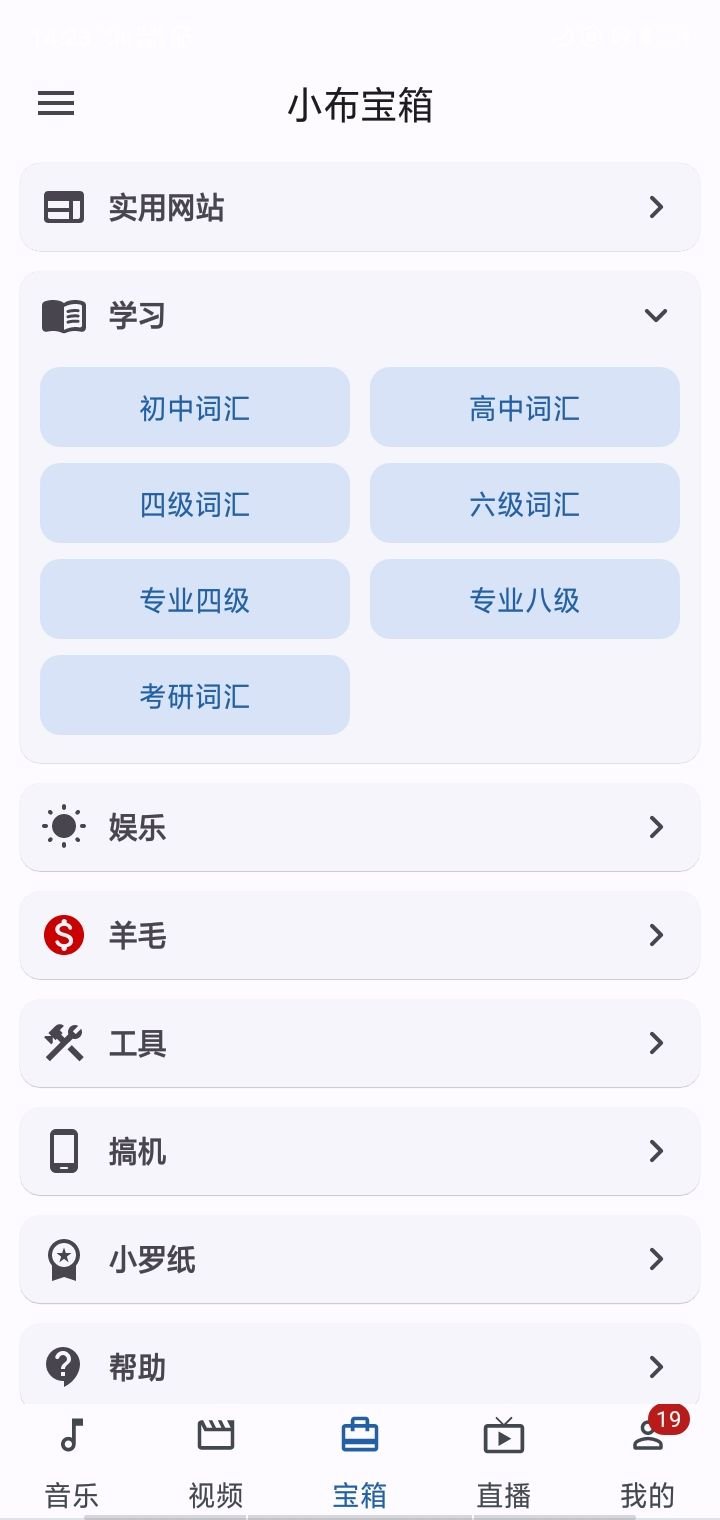Collapse the 学习 section chevron
This screenshot has height=1520, width=720.
pyautogui.click(x=656, y=314)
